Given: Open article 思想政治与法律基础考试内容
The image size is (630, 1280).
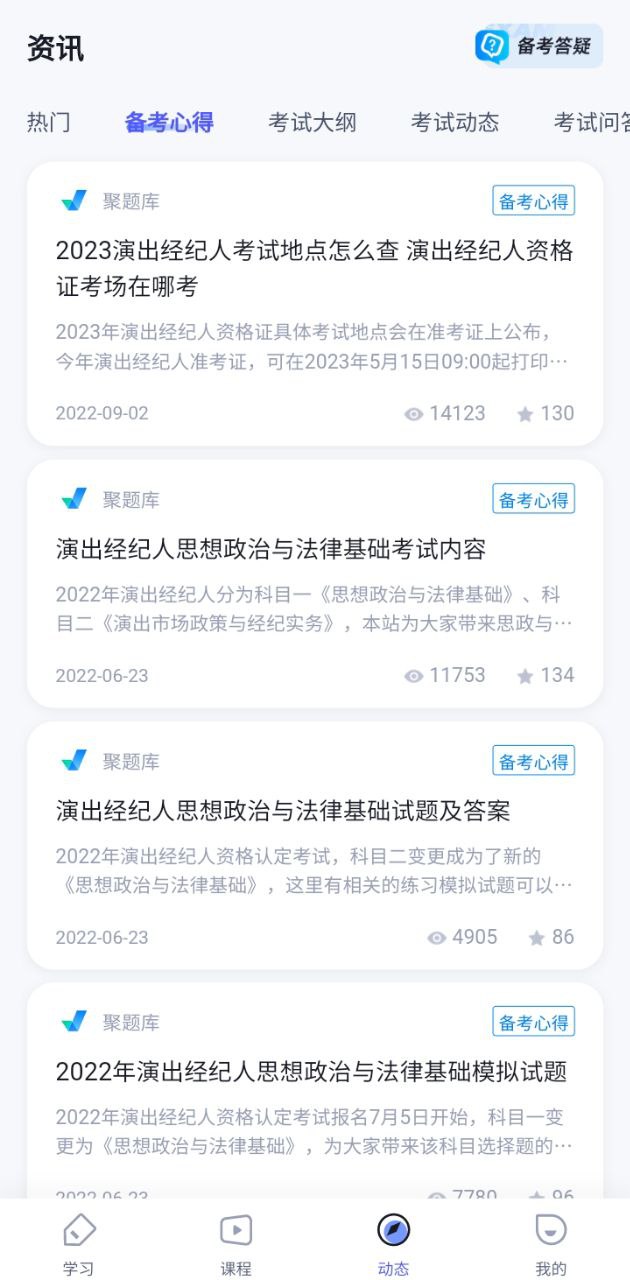Looking at the screenshot, I should click(x=271, y=549).
